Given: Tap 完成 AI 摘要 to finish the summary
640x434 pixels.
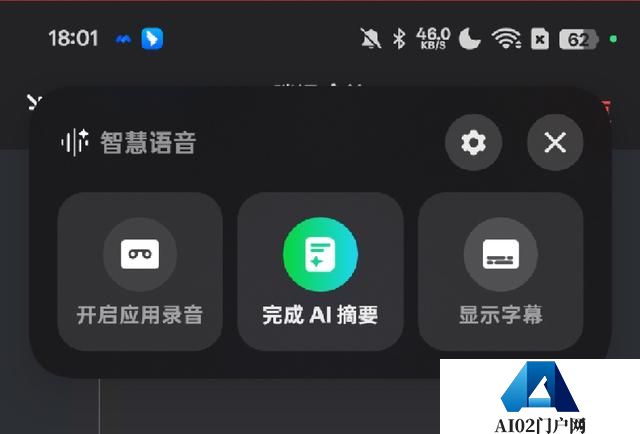Looking at the screenshot, I should click(320, 271).
